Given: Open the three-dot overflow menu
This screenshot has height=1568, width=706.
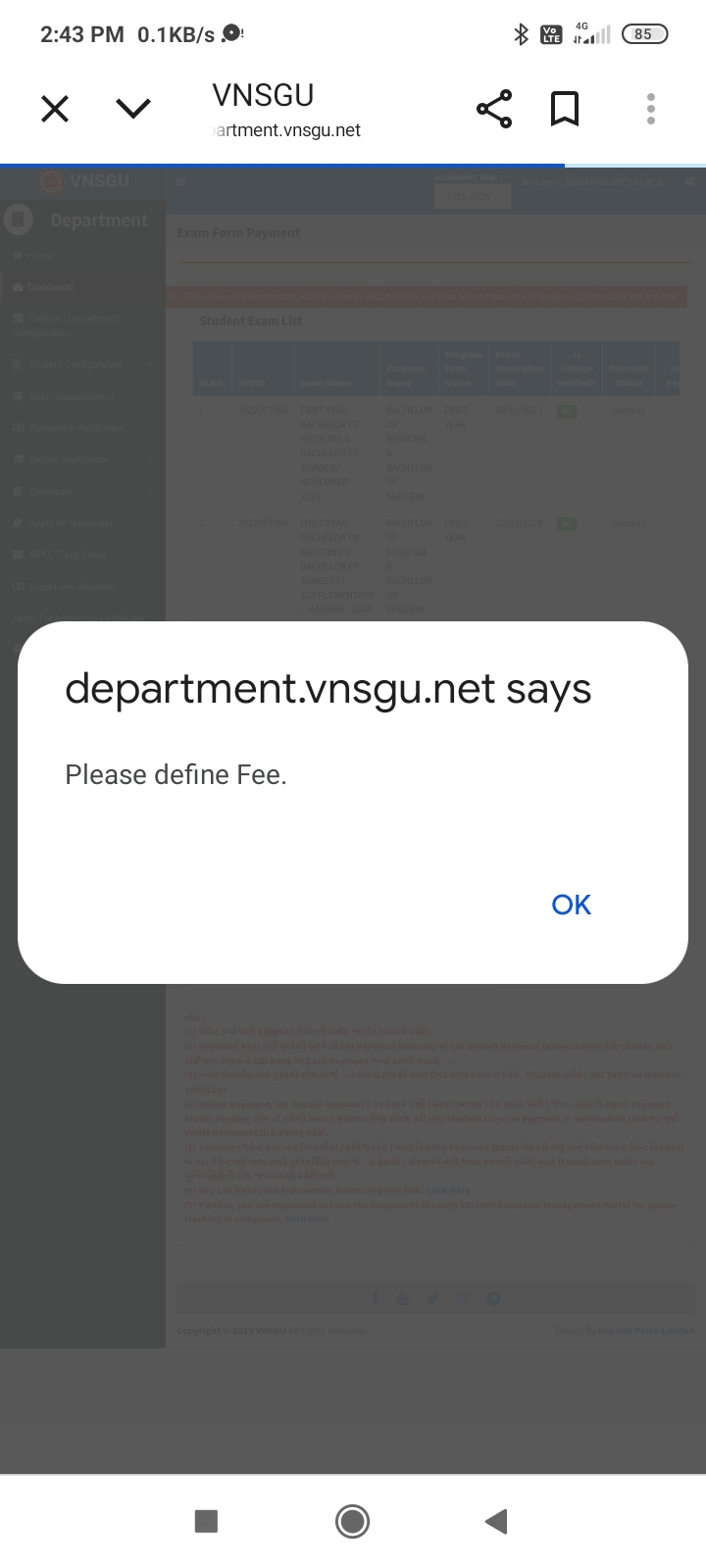Looking at the screenshot, I should [650, 109].
